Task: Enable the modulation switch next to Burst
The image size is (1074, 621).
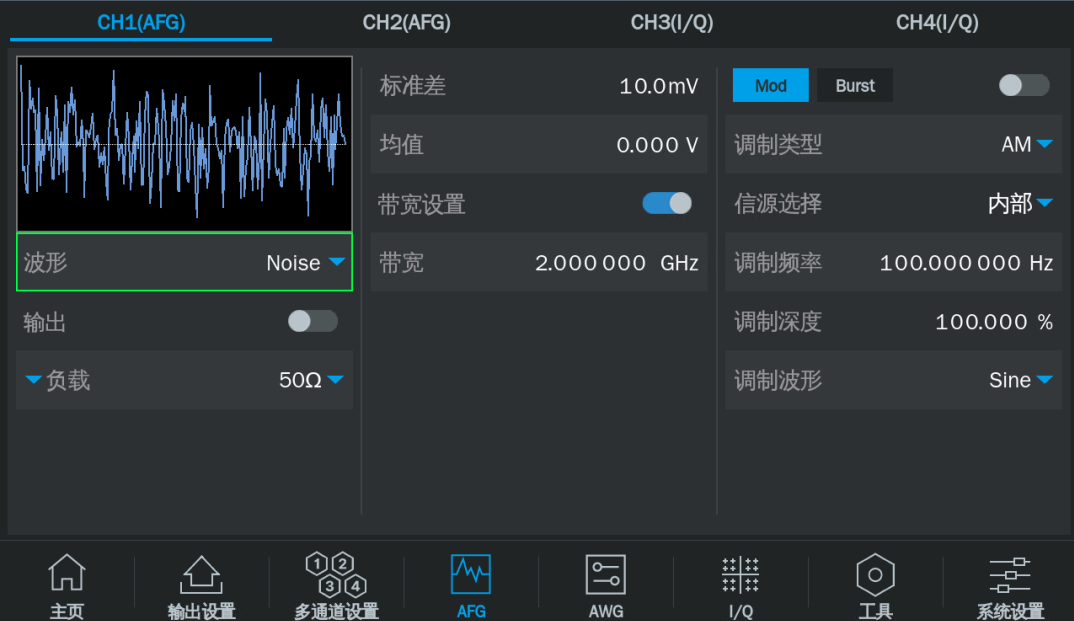Action: coord(1024,86)
